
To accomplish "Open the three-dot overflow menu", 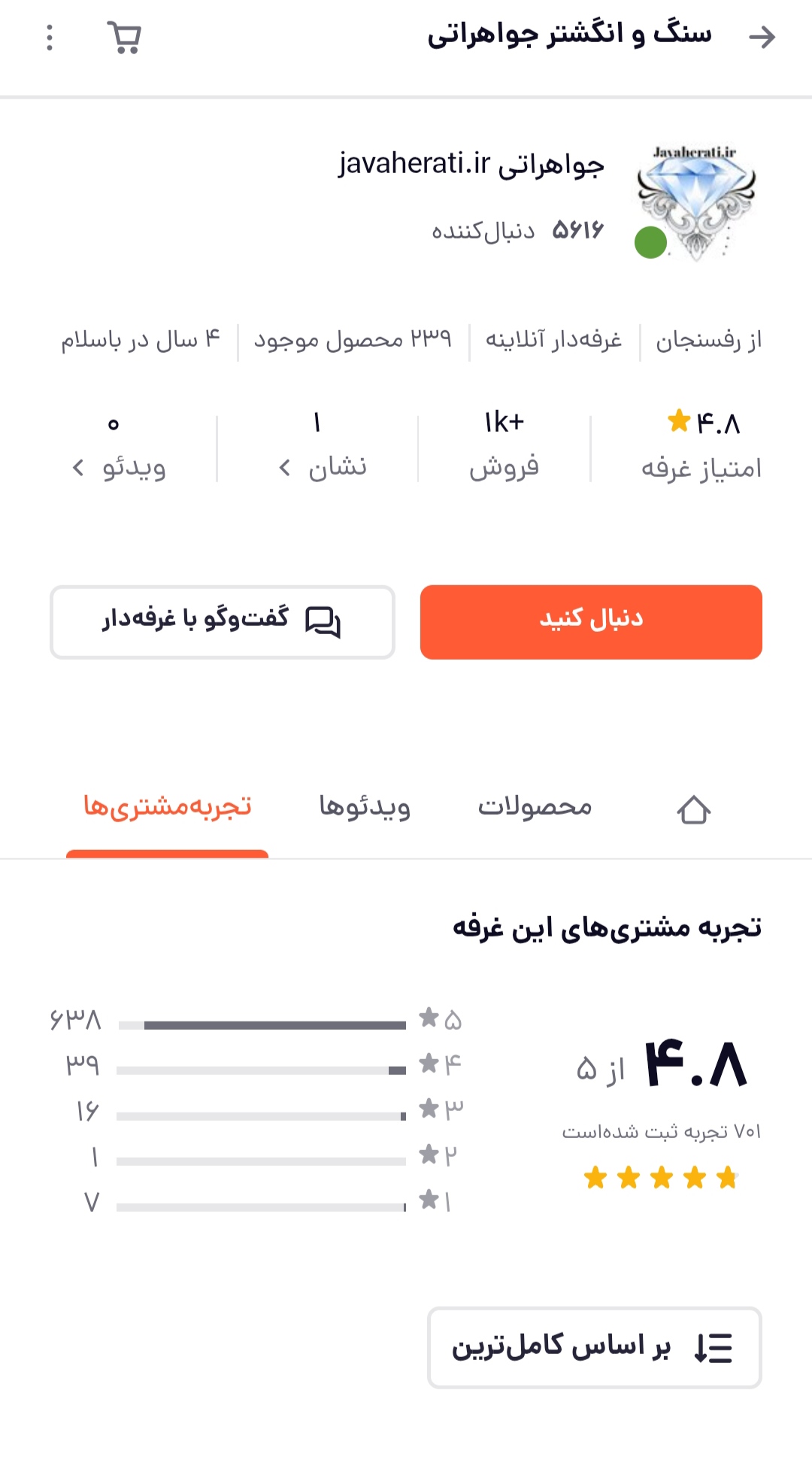I will (x=50, y=37).
